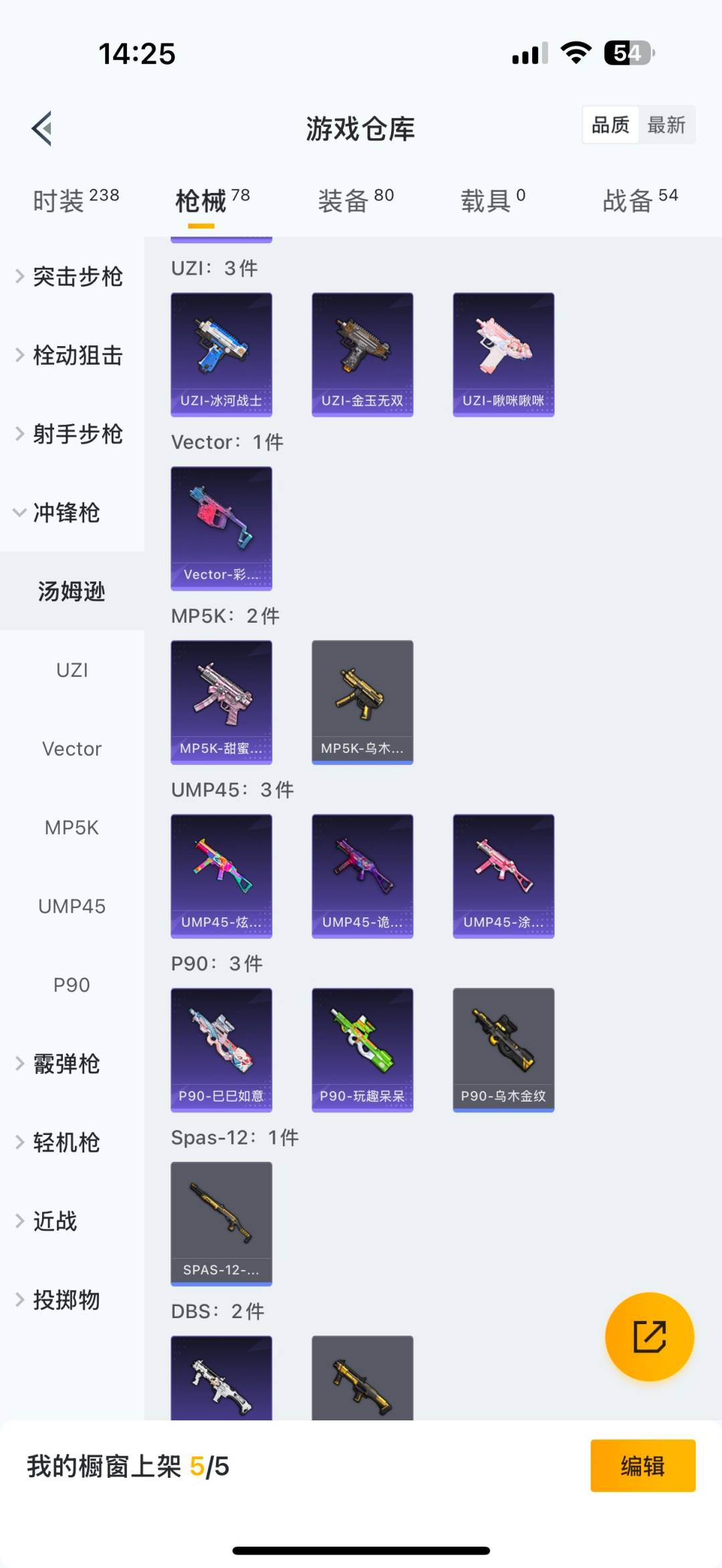View the P90-乌木金纹 skin
Screen dimensions: 722x1568
503,1050
